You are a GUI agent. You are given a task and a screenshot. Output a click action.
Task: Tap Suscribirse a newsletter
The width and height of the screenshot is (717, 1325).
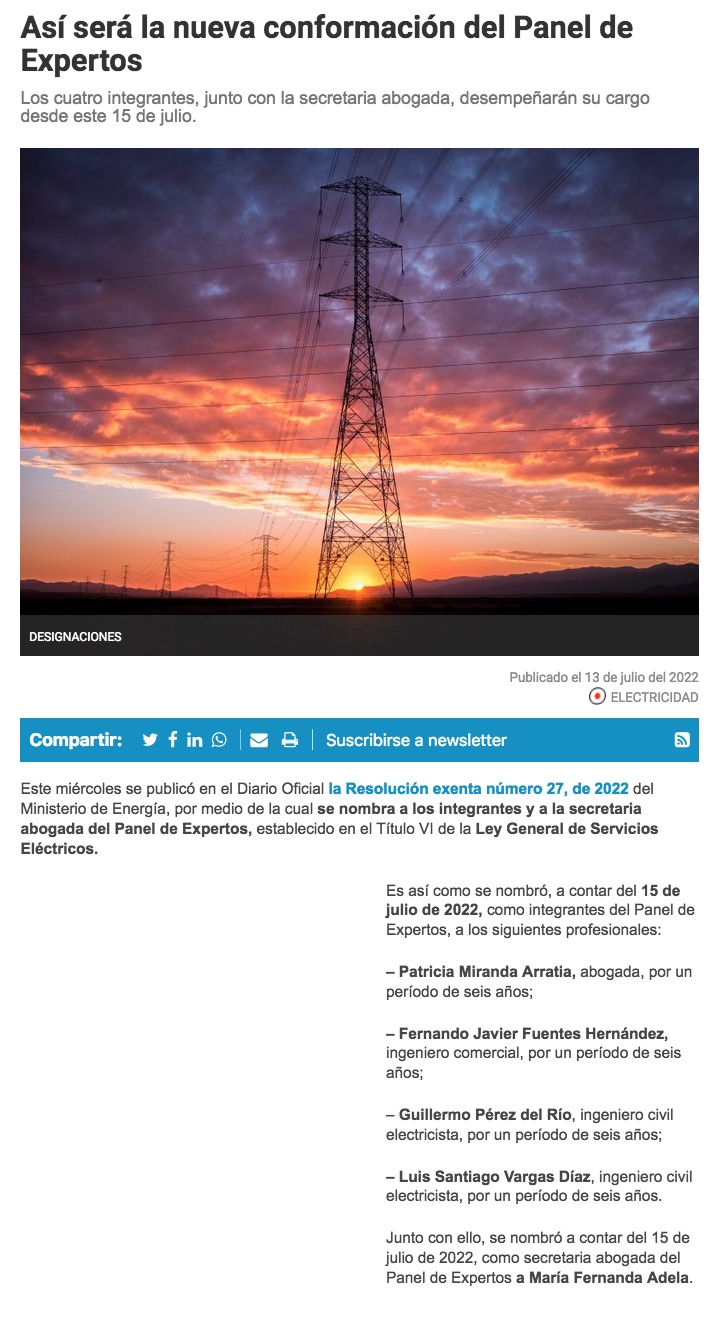[416, 740]
